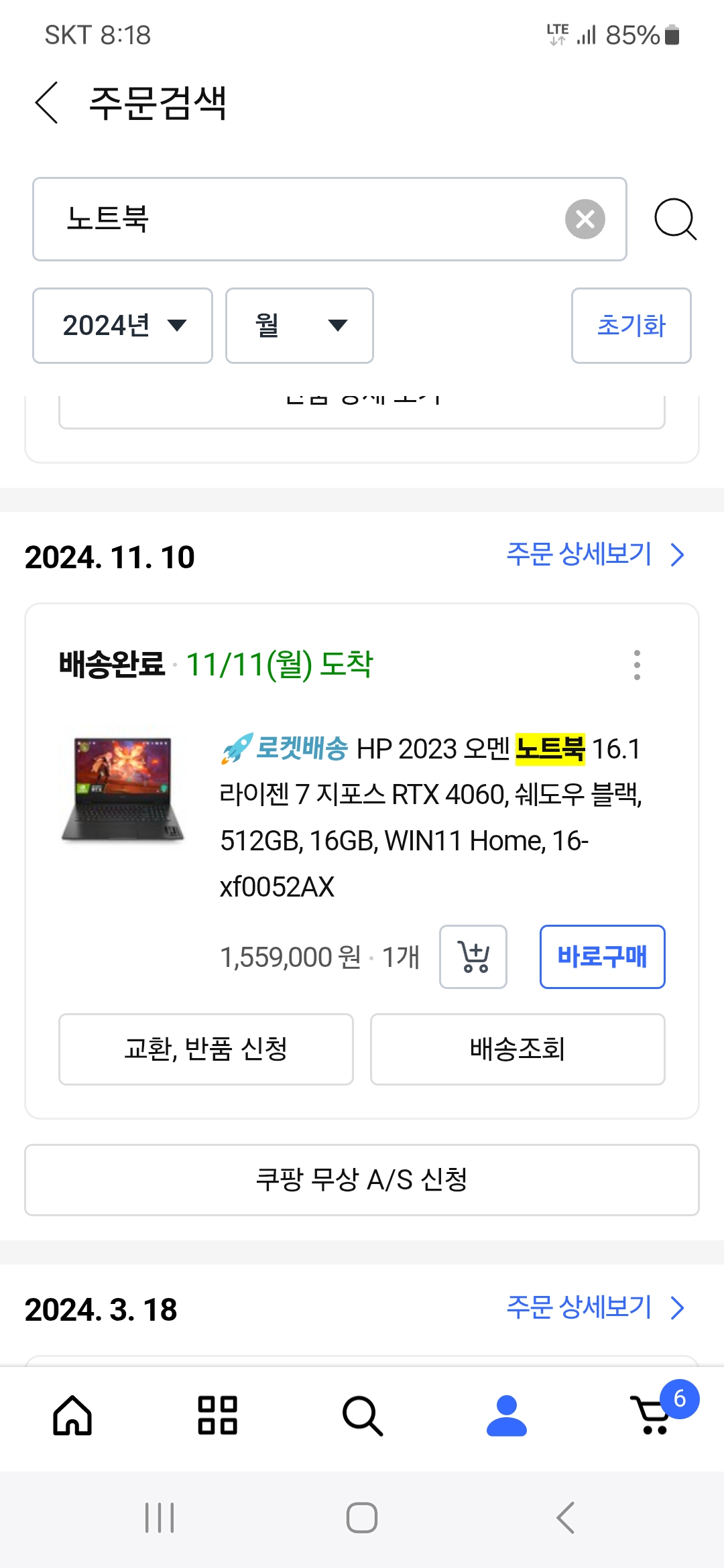Image resolution: width=724 pixels, height=1568 pixels.
Task: Reset filters with 초기화
Action: (631, 326)
